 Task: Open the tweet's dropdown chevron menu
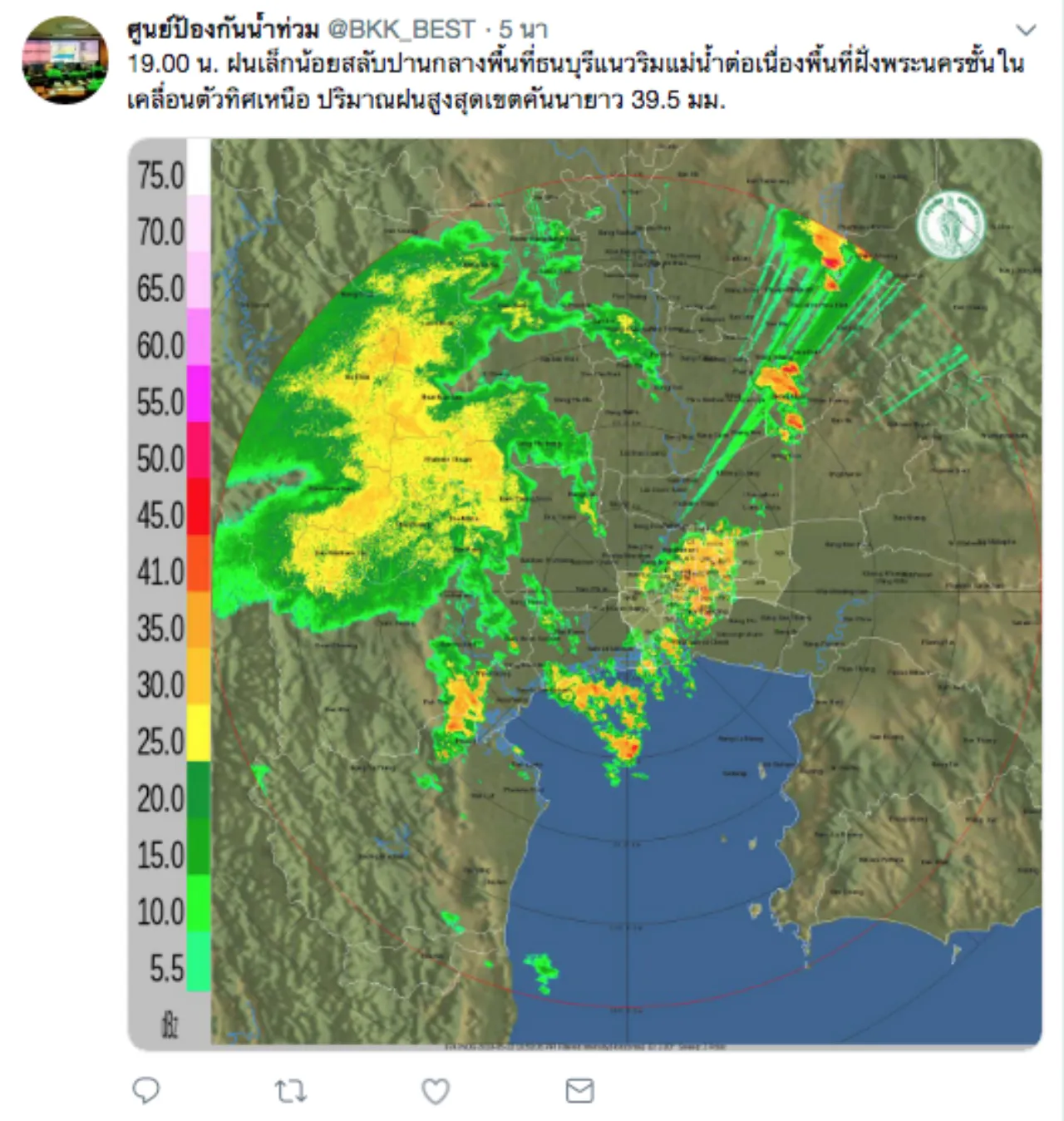1027,31
